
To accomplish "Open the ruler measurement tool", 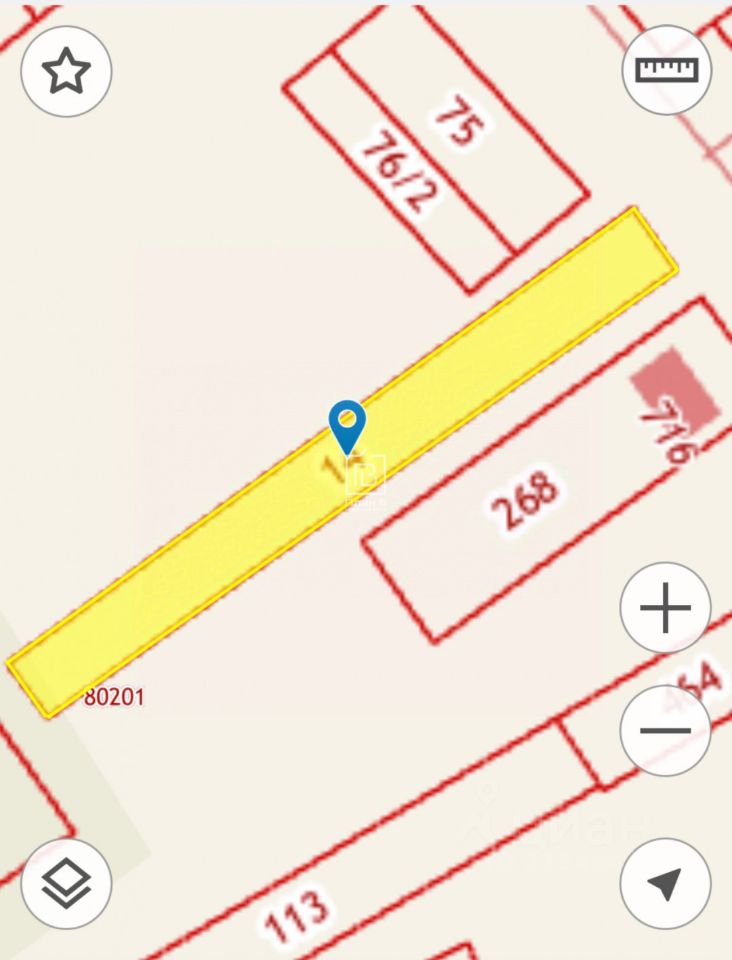I will [666, 70].
